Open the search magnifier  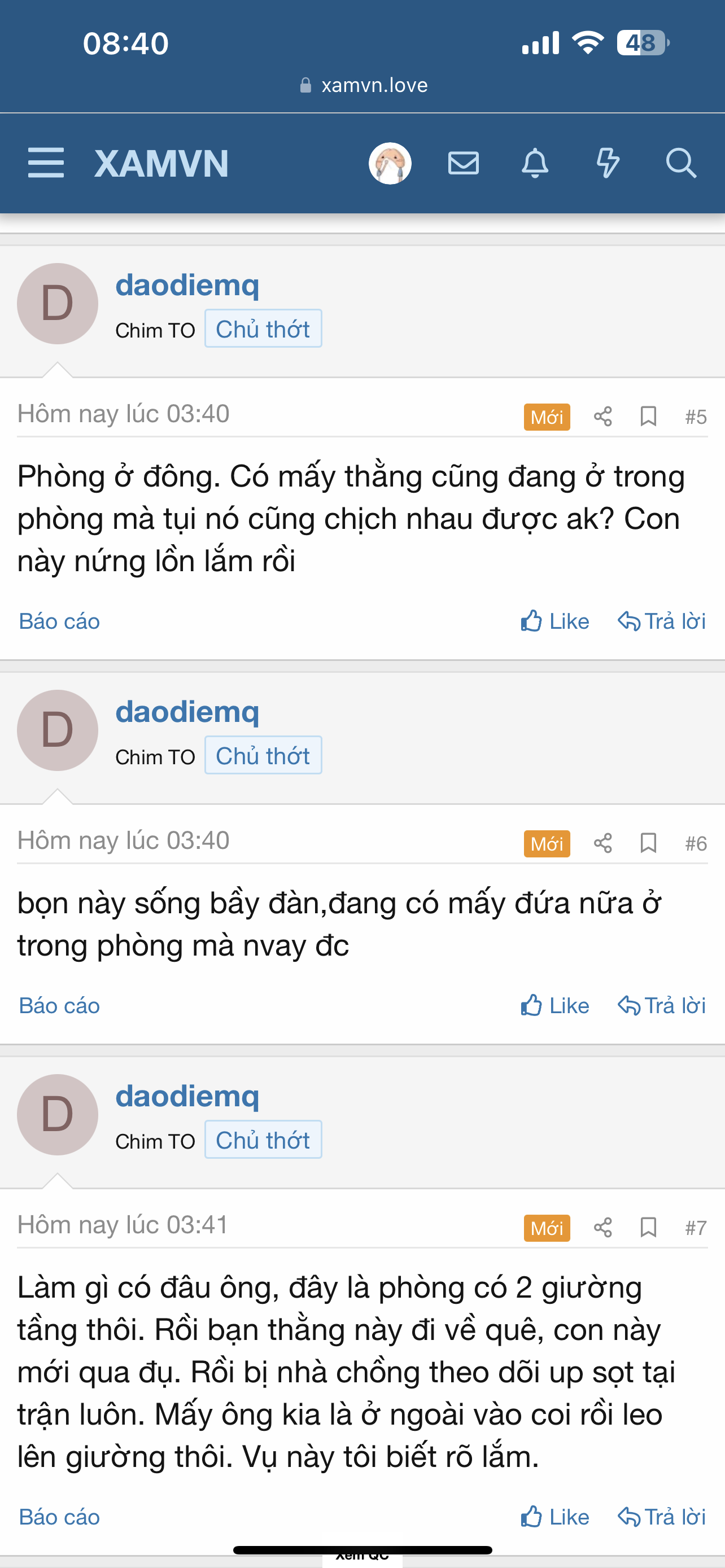[x=680, y=163]
